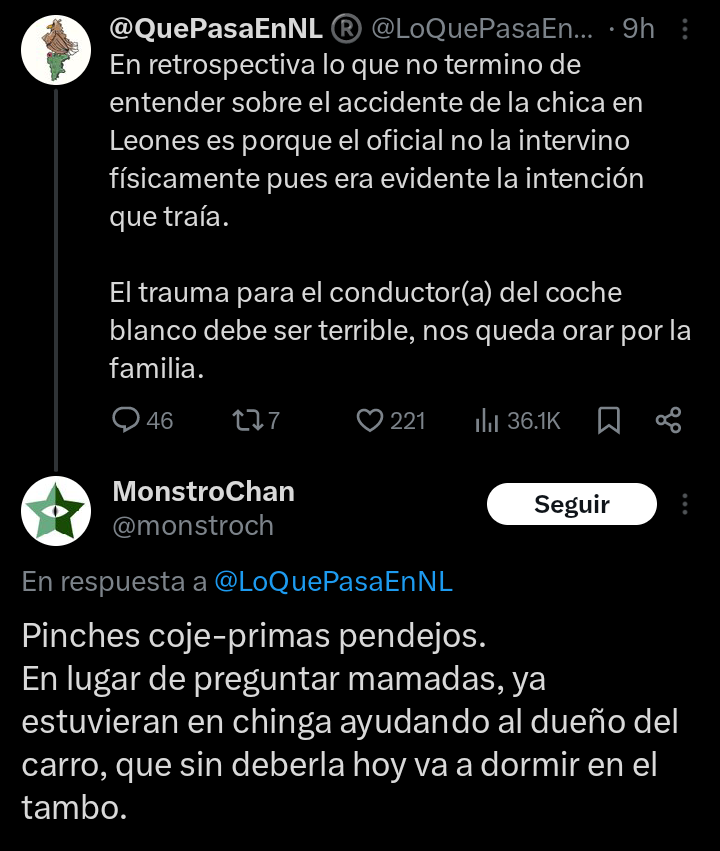Open the @QuePasaEnNL profile picture

[55, 50]
